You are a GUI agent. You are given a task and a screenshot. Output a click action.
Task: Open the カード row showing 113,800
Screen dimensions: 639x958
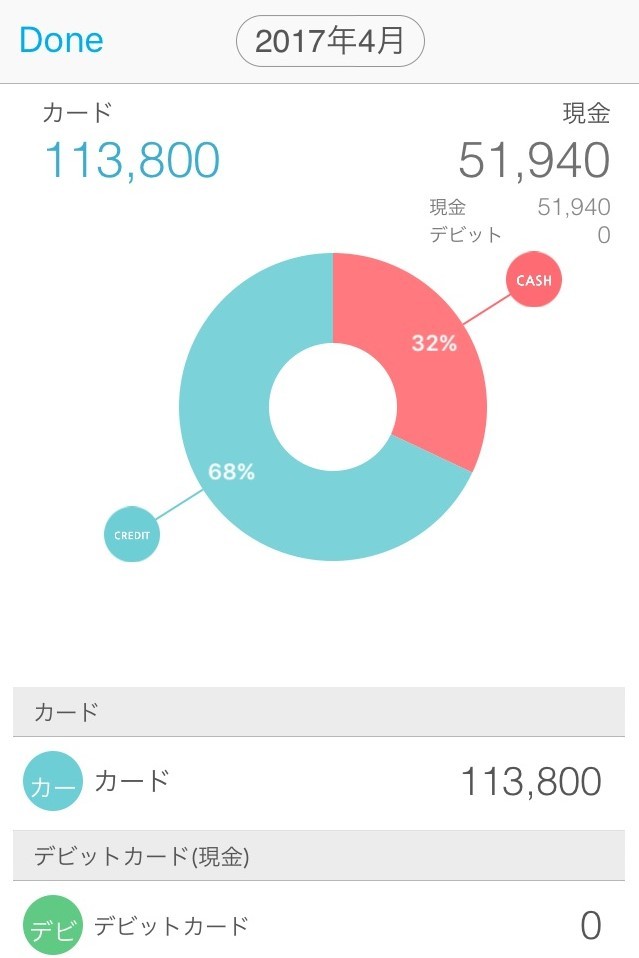click(x=319, y=782)
